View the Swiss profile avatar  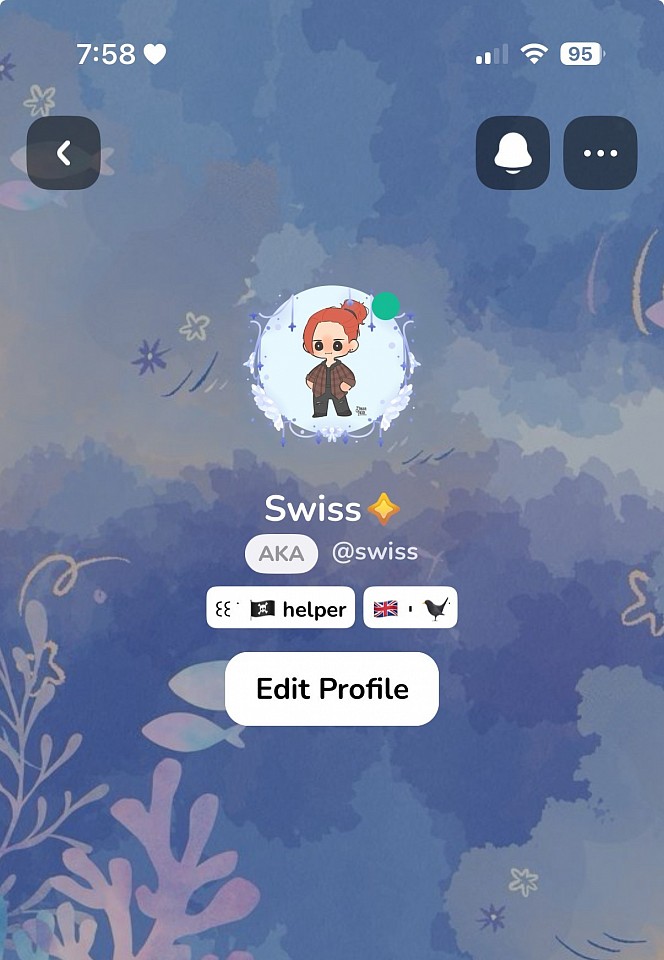(331, 365)
